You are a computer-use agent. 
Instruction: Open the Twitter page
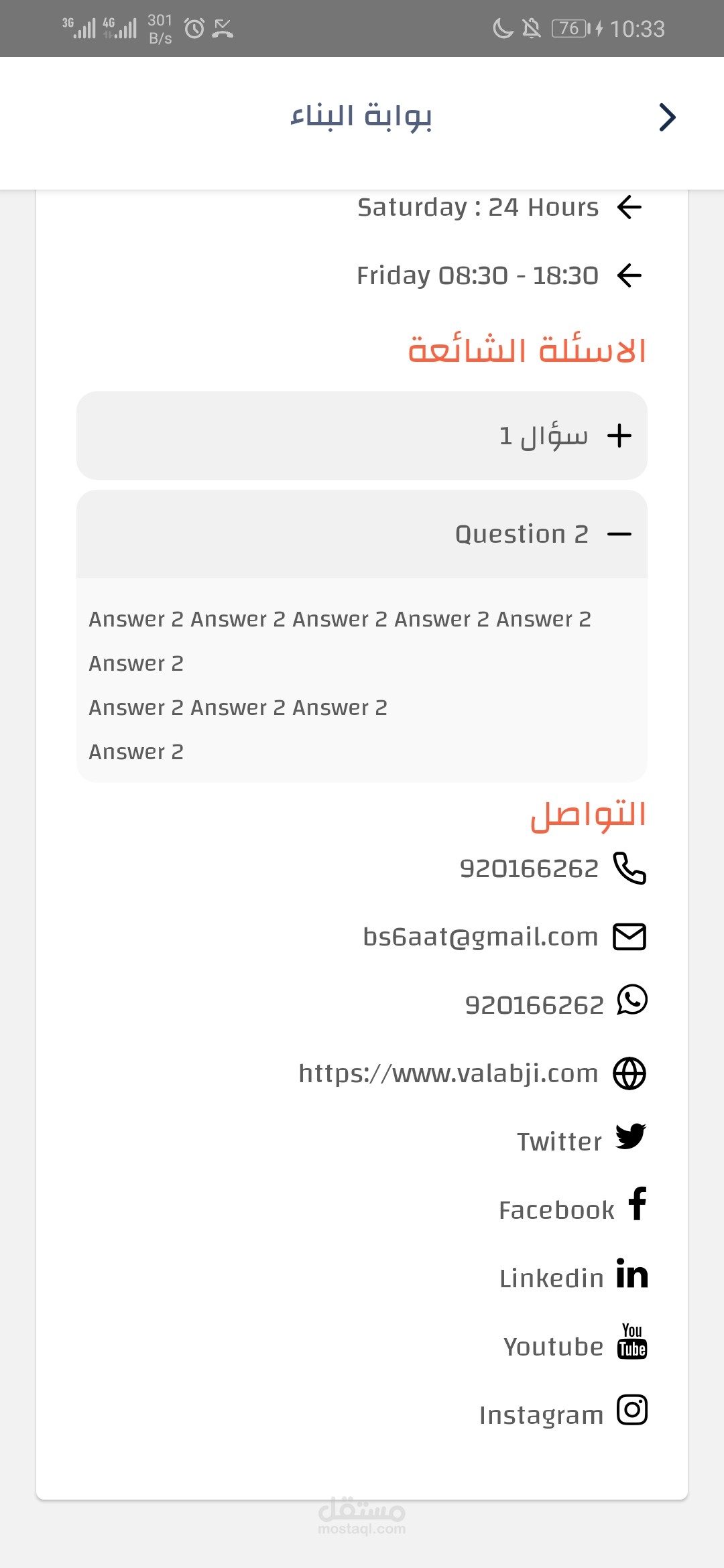tap(581, 1140)
